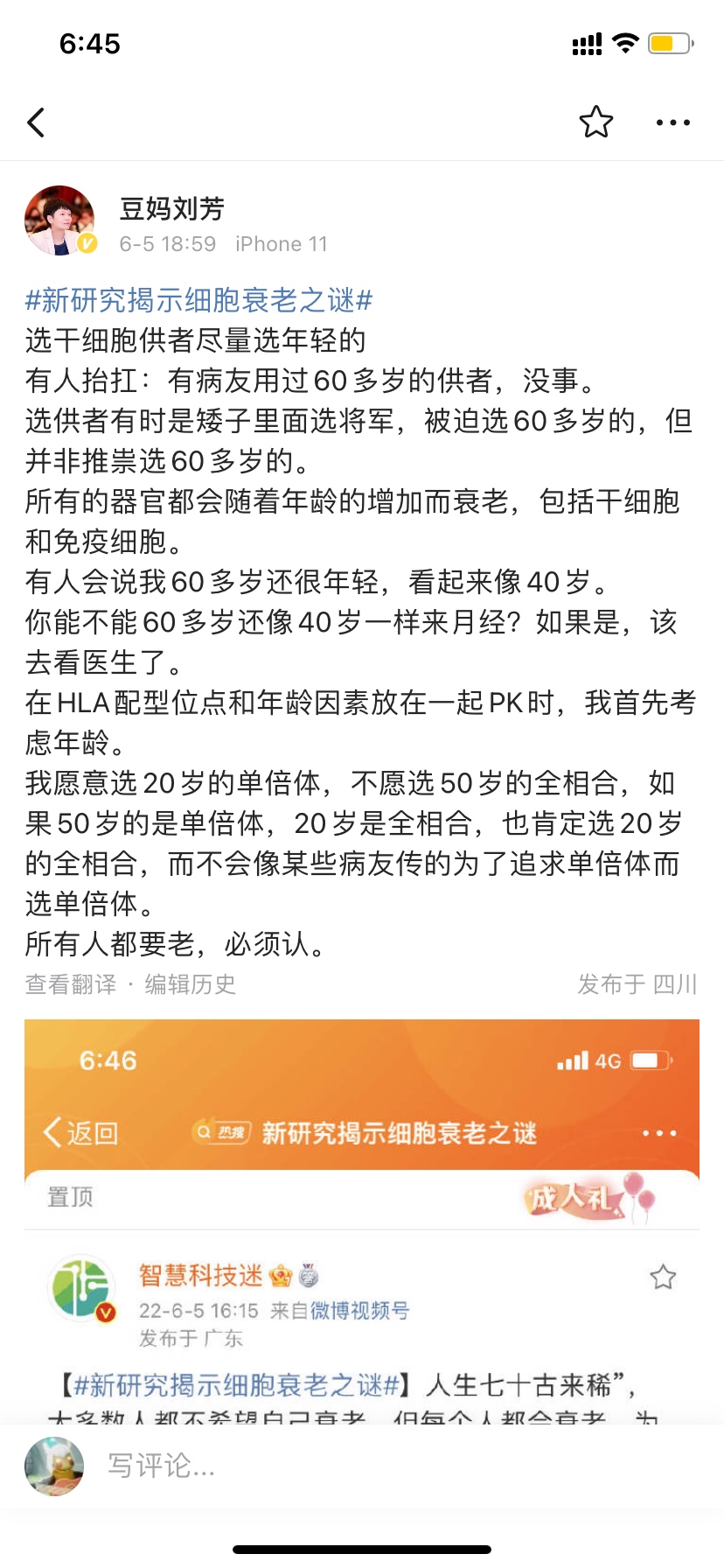This screenshot has width=724, height=1568.
Task: Favorite this post with the star icon
Action: (x=596, y=122)
